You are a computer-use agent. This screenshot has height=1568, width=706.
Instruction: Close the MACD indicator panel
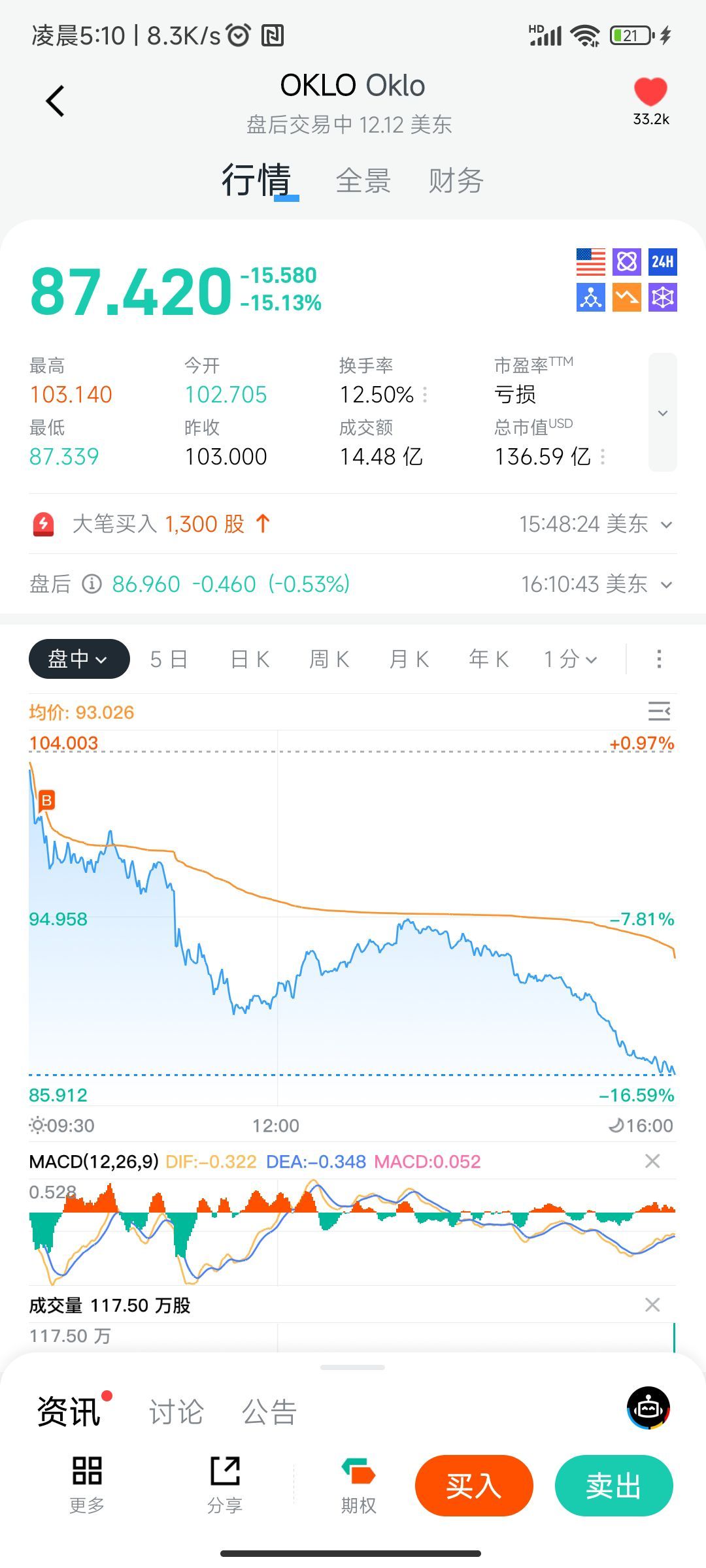click(652, 1161)
